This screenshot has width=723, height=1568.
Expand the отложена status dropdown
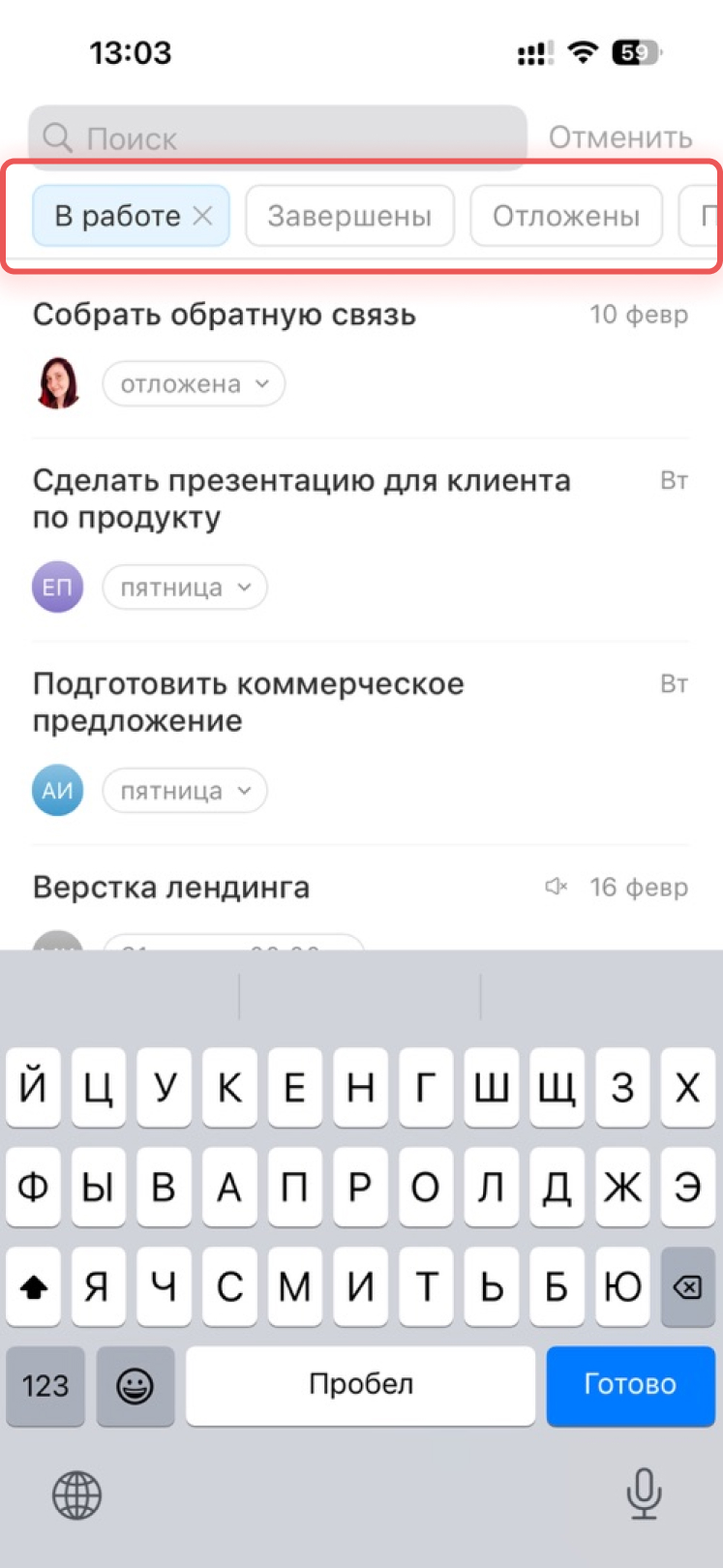click(x=194, y=384)
